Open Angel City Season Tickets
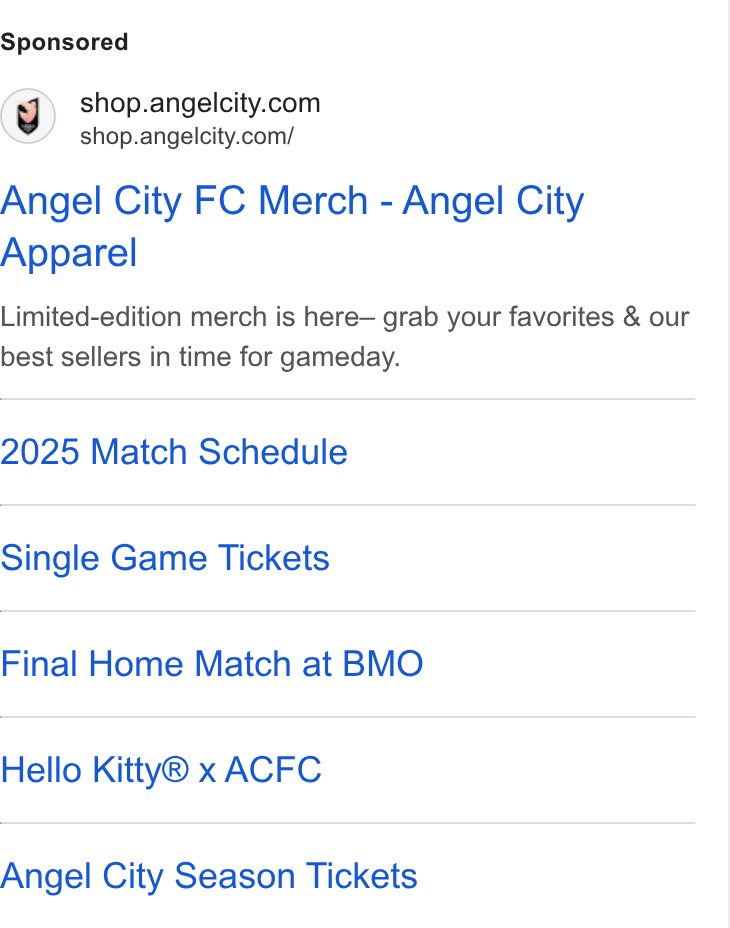Image resolution: width=730 pixels, height=928 pixels. click(x=208, y=876)
